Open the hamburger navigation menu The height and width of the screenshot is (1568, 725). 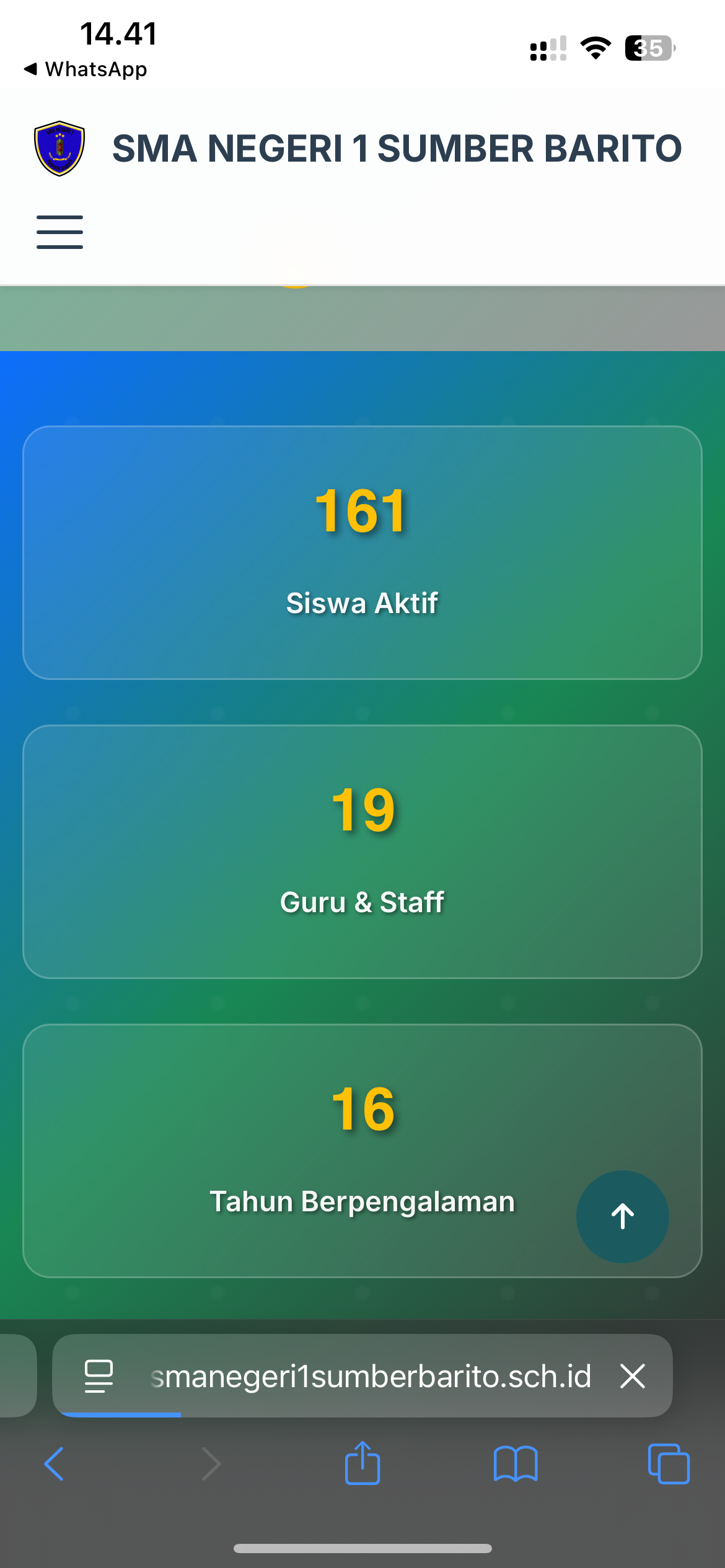(x=59, y=232)
